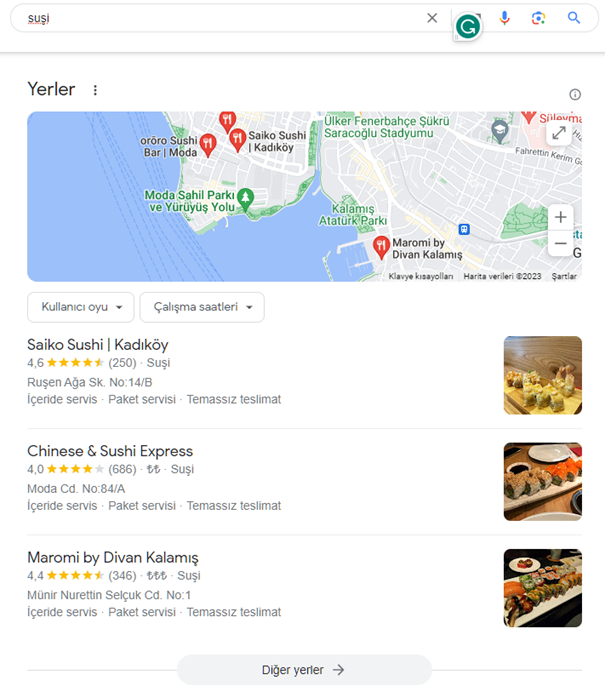Expand the map to full screen
605x686 pixels.
559,134
